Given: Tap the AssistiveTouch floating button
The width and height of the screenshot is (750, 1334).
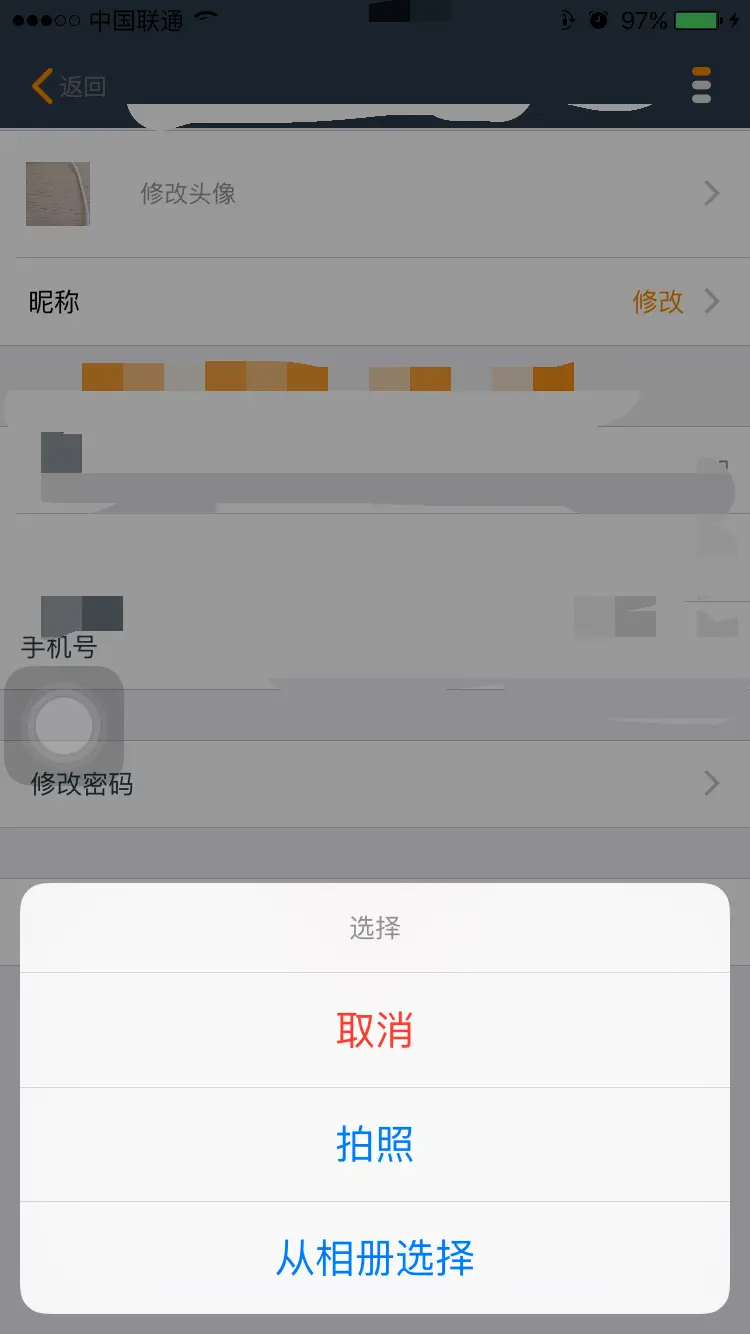Looking at the screenshot, I should (x=64, y=725).
